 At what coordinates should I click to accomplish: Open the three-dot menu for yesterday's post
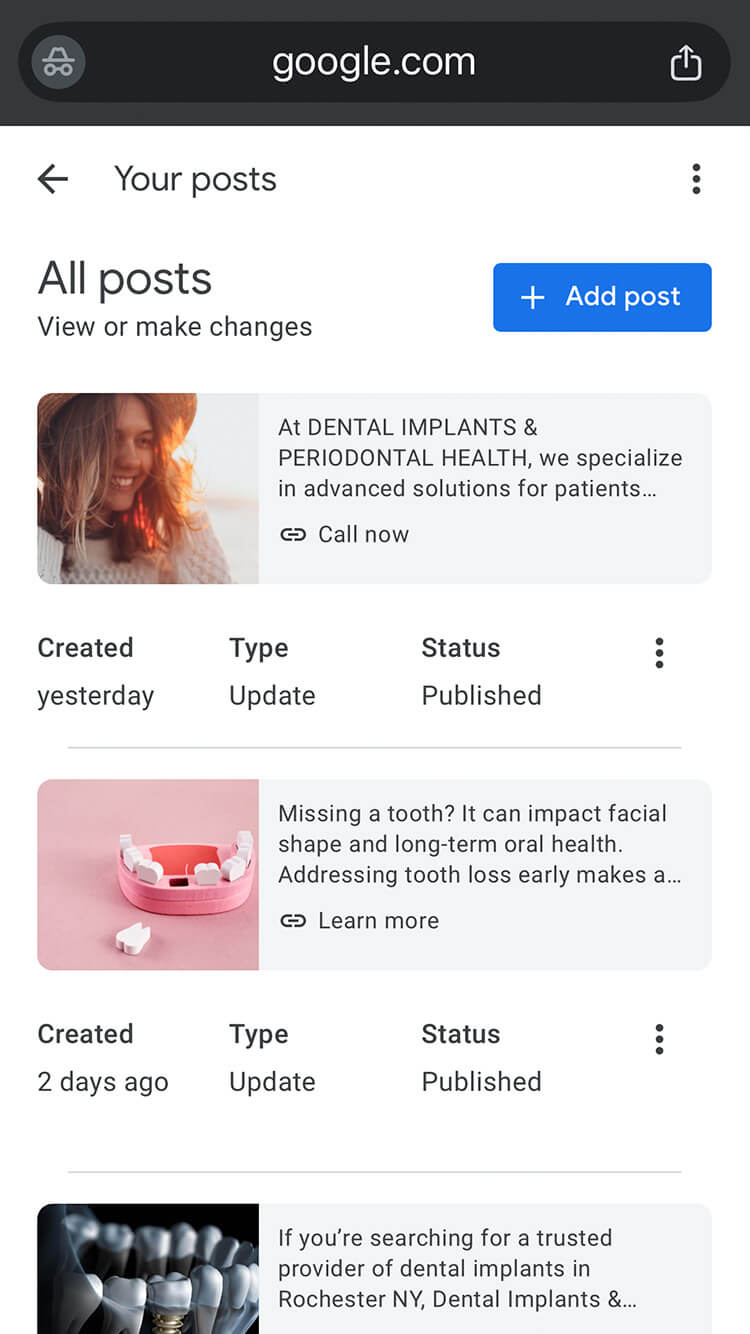coord(659,652)
